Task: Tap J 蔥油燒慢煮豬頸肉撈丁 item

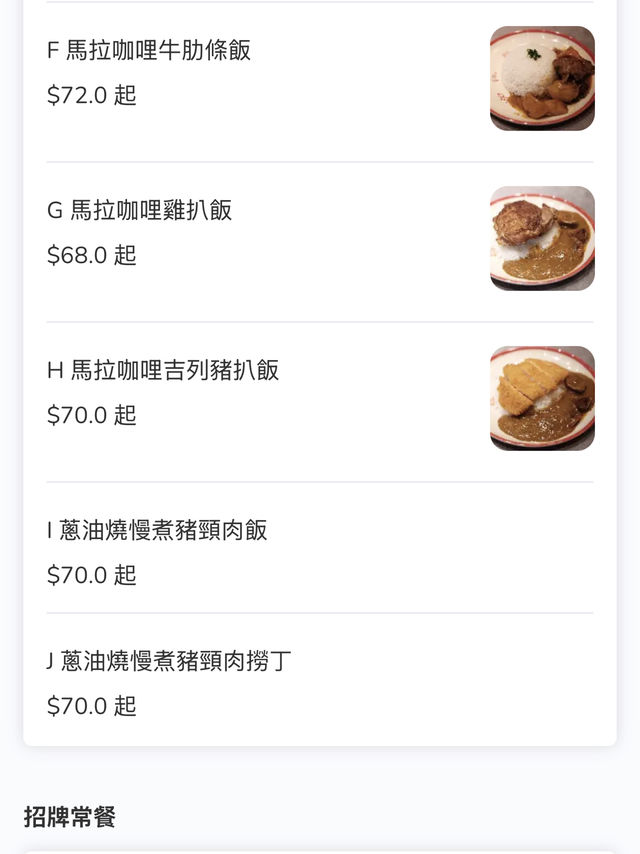Action: click(x=169, y=662)
